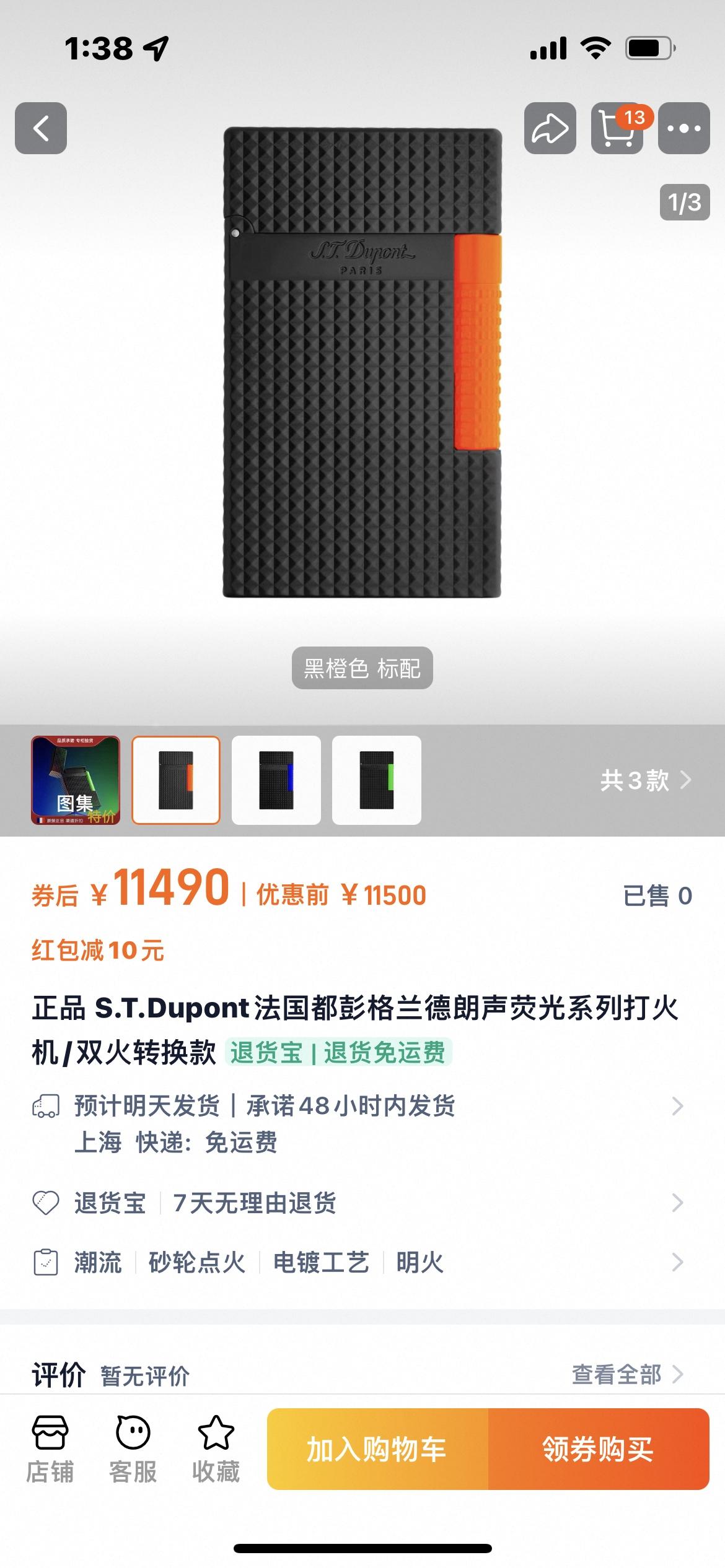
Task: Select the blue accent lighter variant
Action: coord(276,780)
